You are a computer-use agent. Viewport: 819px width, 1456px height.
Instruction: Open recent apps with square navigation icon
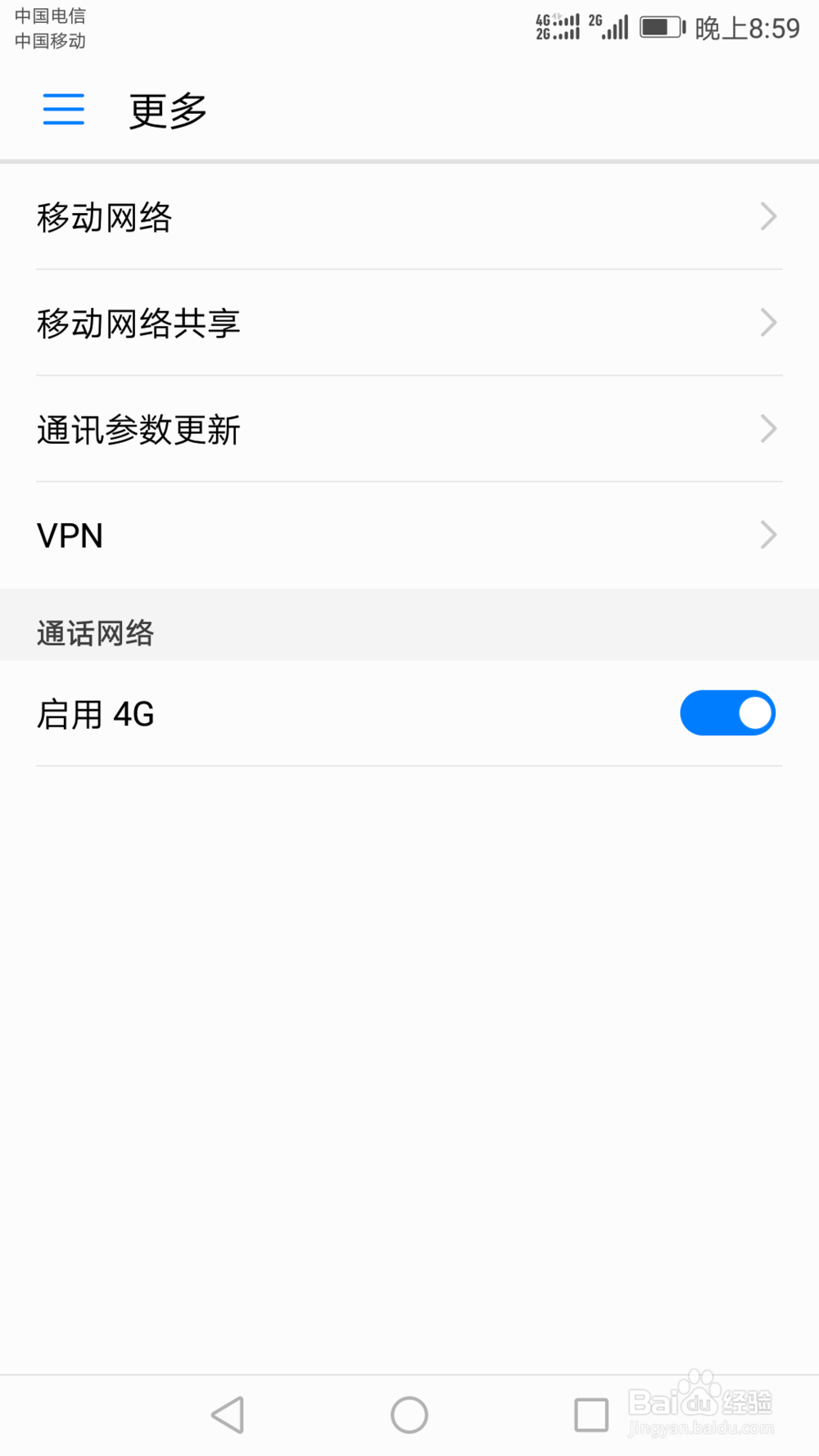coord(591,1413)
